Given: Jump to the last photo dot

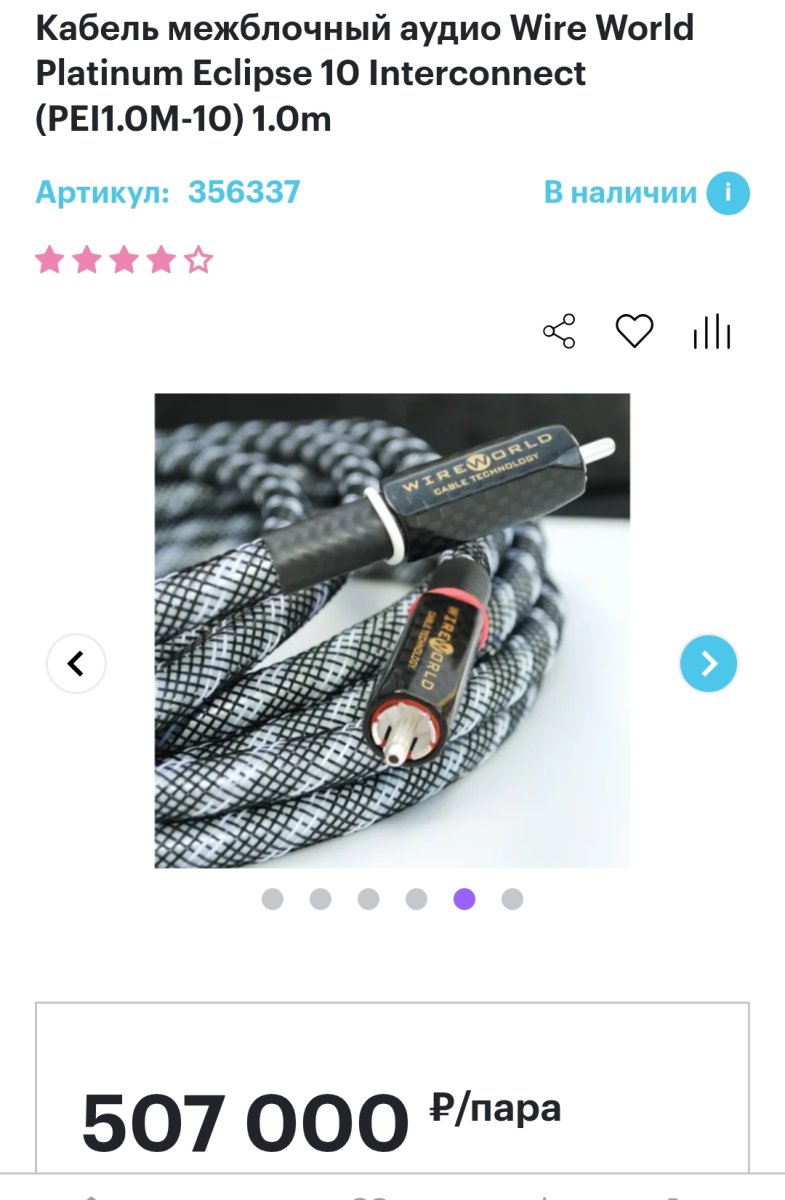Looking at the screenshot, I should [512, 899].
